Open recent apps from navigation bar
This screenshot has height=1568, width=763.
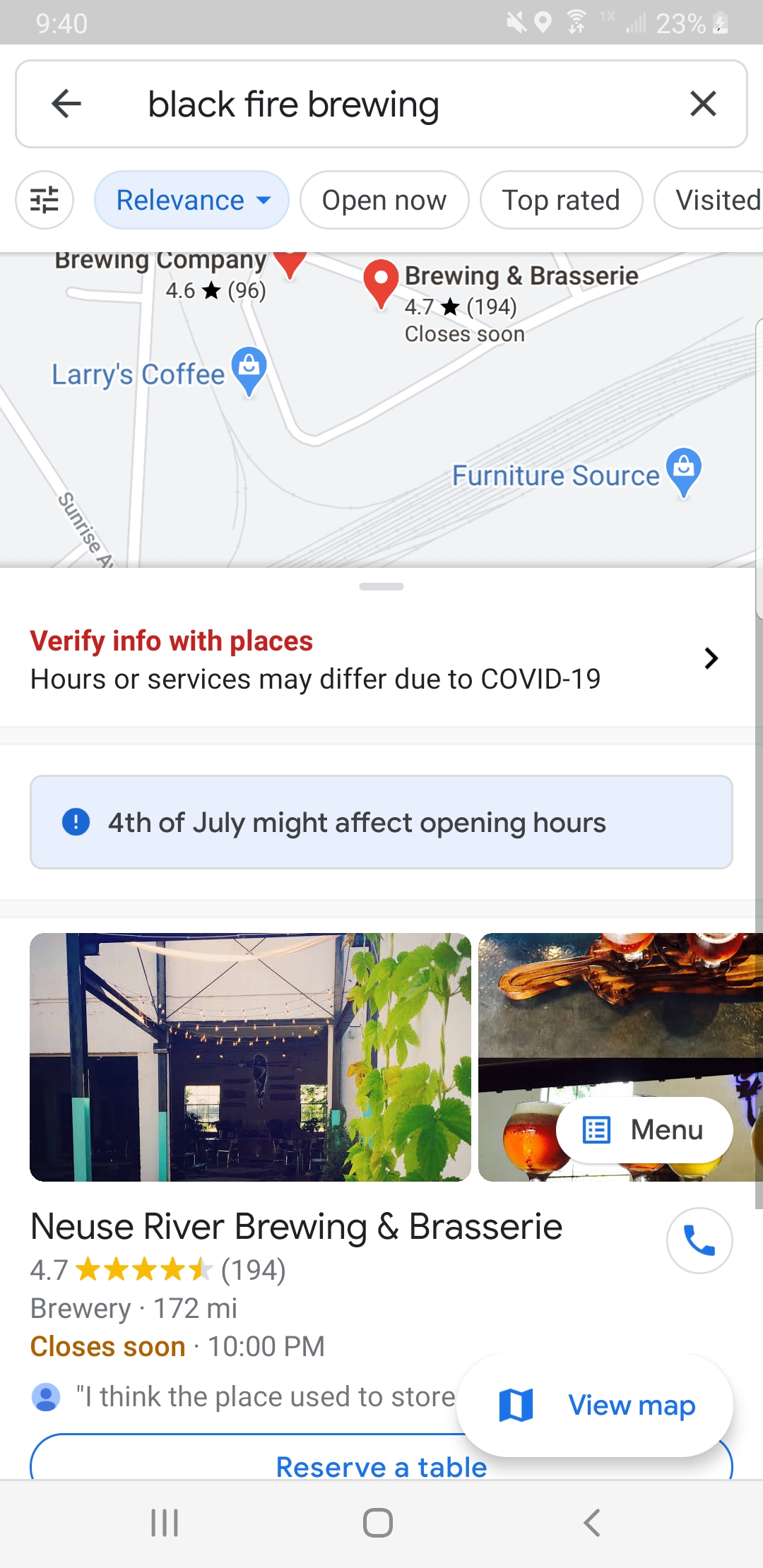(165, 1523)
